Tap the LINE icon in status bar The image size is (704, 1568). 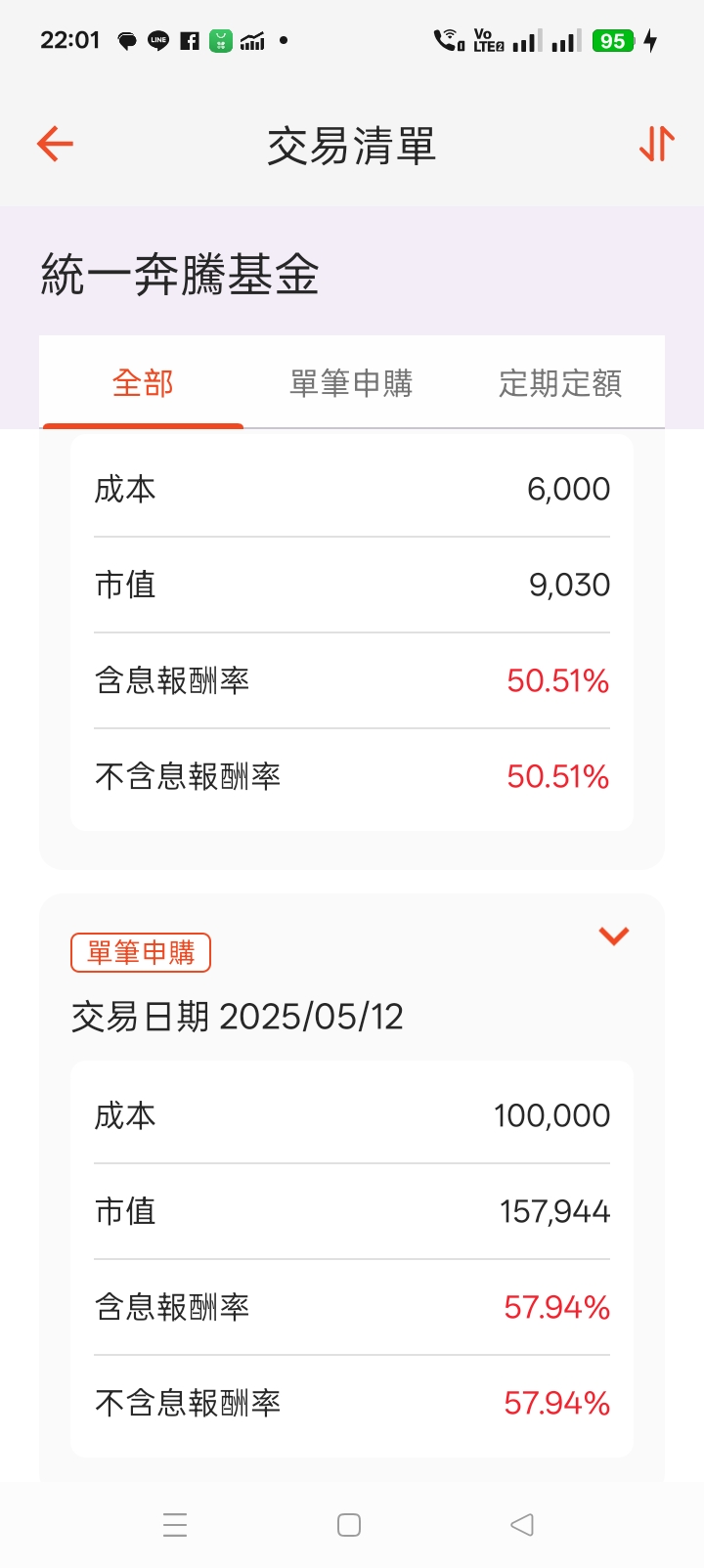click(156, 39)
